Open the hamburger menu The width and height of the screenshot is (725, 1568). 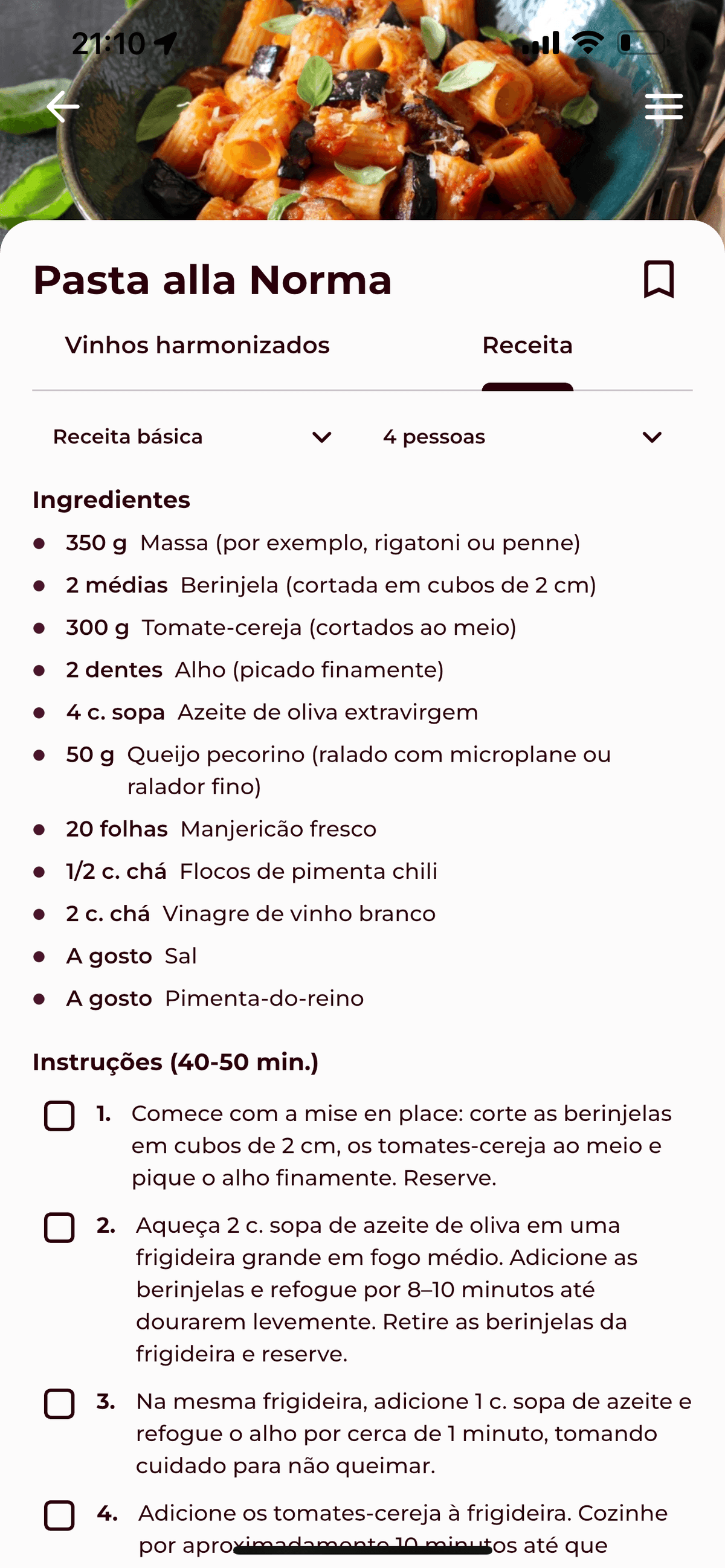tap(663, 106)
